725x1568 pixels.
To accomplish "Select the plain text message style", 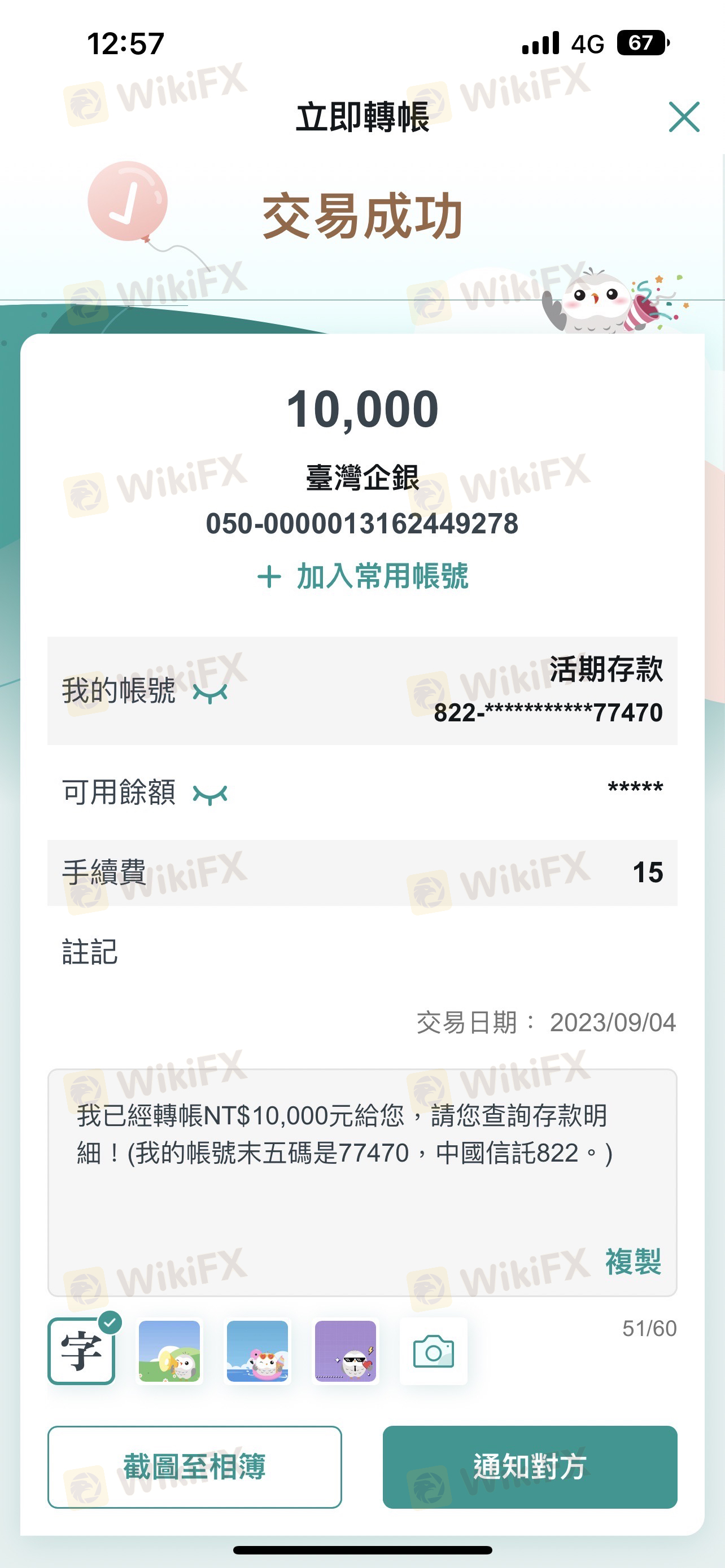I will tap(81, 1351).
